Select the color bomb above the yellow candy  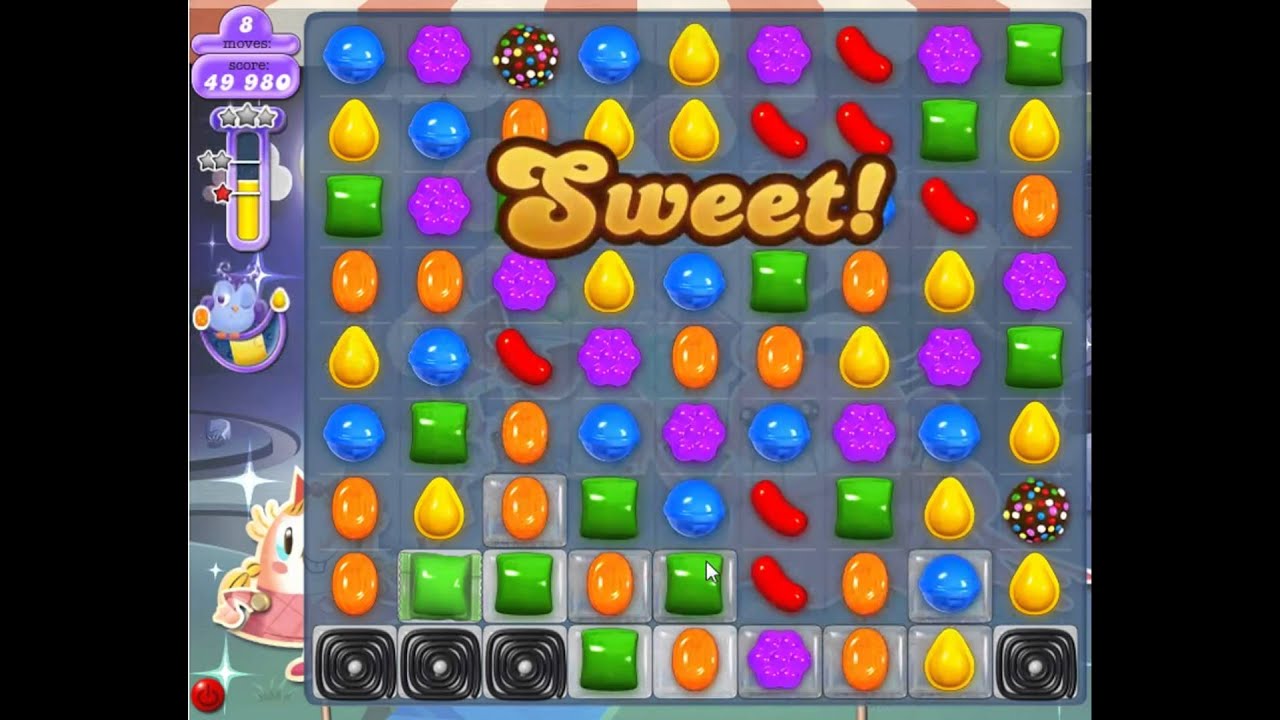click(x=1035, y=511)
